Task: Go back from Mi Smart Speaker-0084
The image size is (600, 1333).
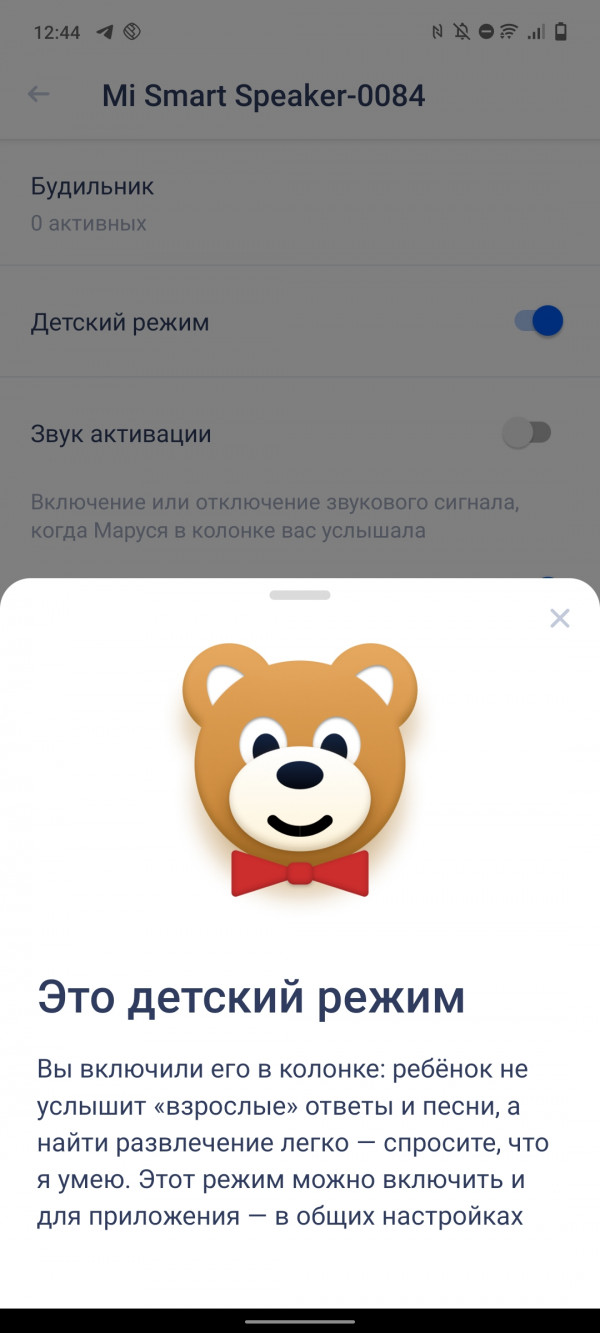Action: [39, 95]
